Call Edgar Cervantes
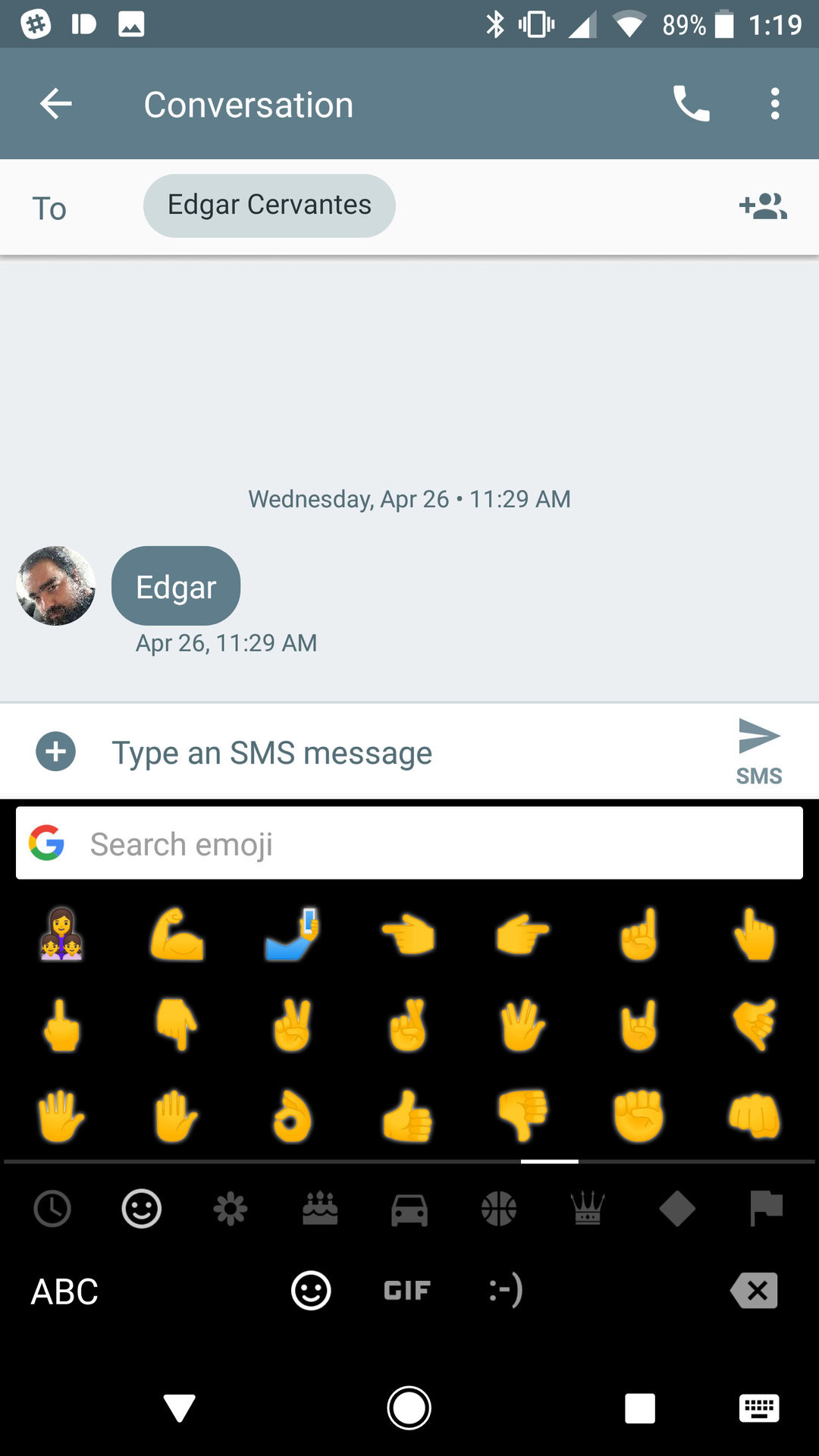Image resolution: width=819 pixels, height=1456 pixels. 691,104
